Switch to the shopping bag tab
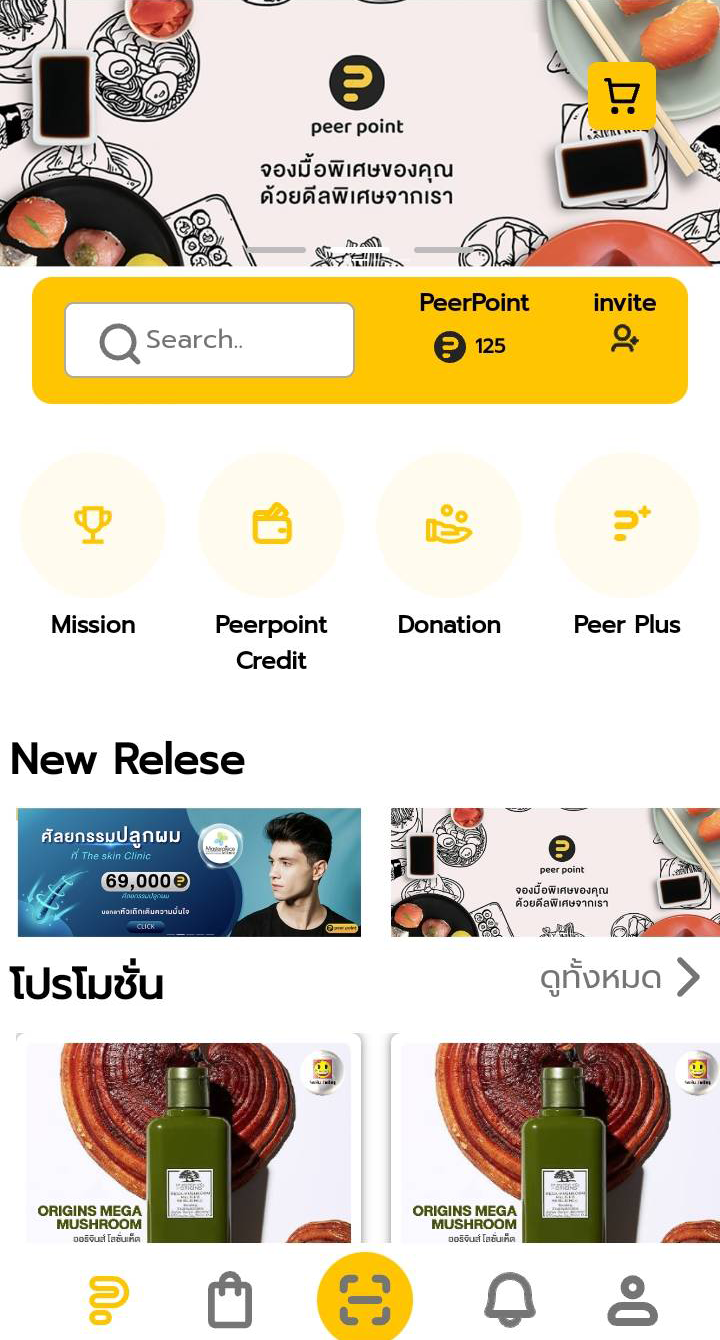This screenshot has height=1340, width=720. click(230, 1300)
